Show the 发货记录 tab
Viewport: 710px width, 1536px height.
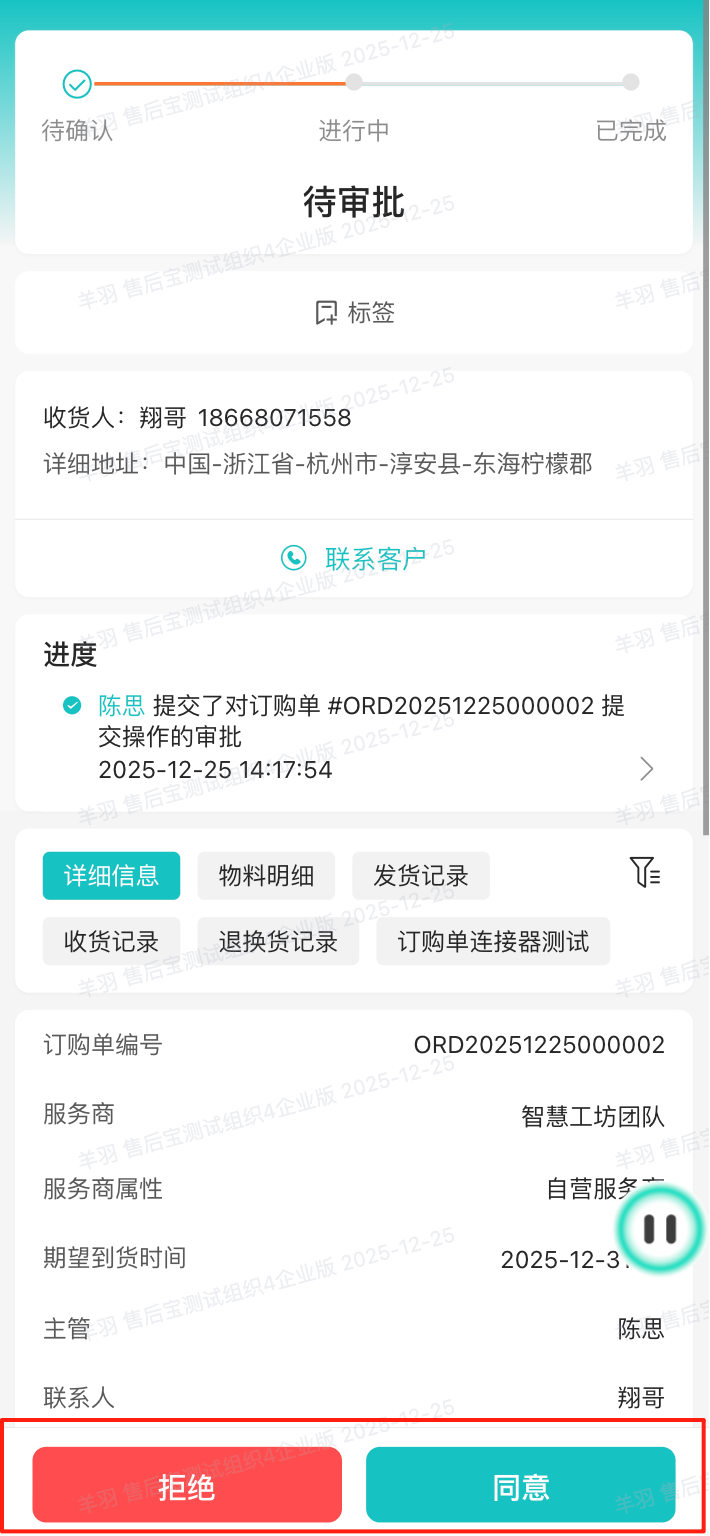pos(420,876)
